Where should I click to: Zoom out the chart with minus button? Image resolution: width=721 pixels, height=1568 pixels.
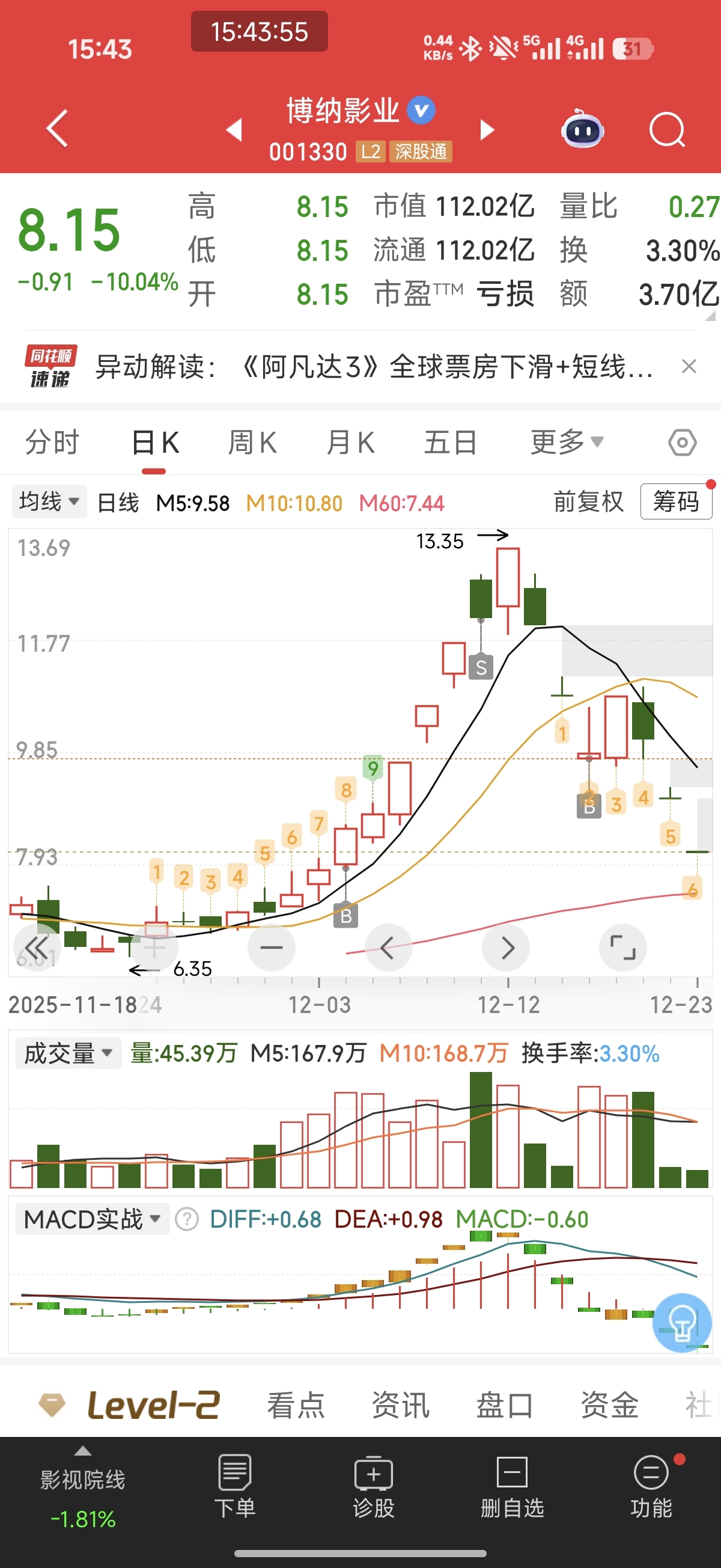pyautogui.click(x=272, y=947)
